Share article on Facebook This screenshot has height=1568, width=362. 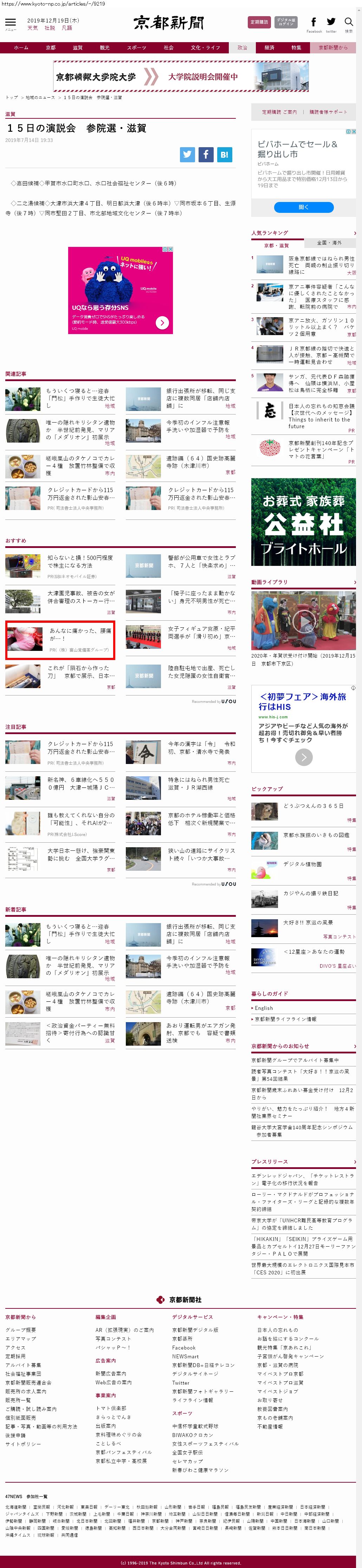coord(206,155)
